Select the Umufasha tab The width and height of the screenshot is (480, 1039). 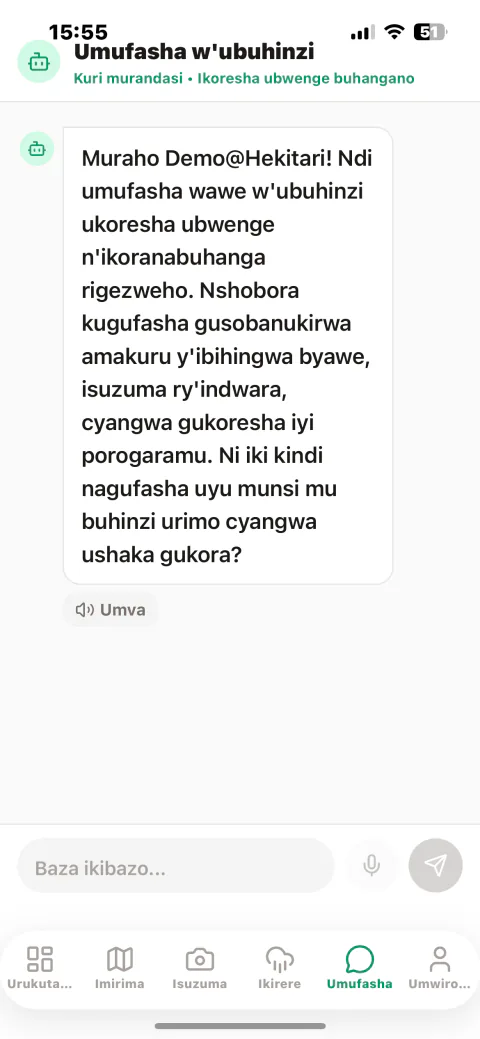[360, 969]
